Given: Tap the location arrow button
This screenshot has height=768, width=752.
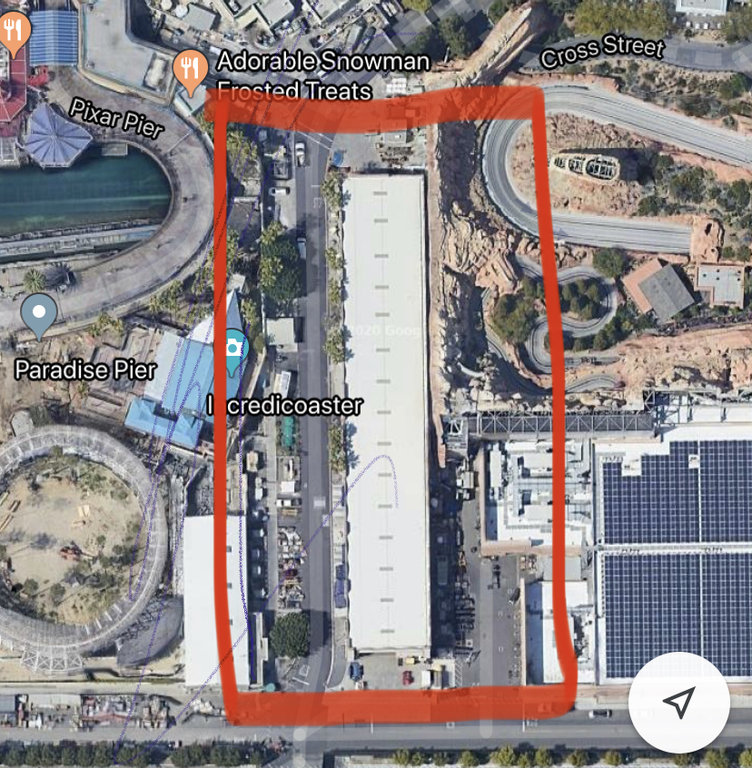Looking at the screenshot, I should (x=680, y=702).
